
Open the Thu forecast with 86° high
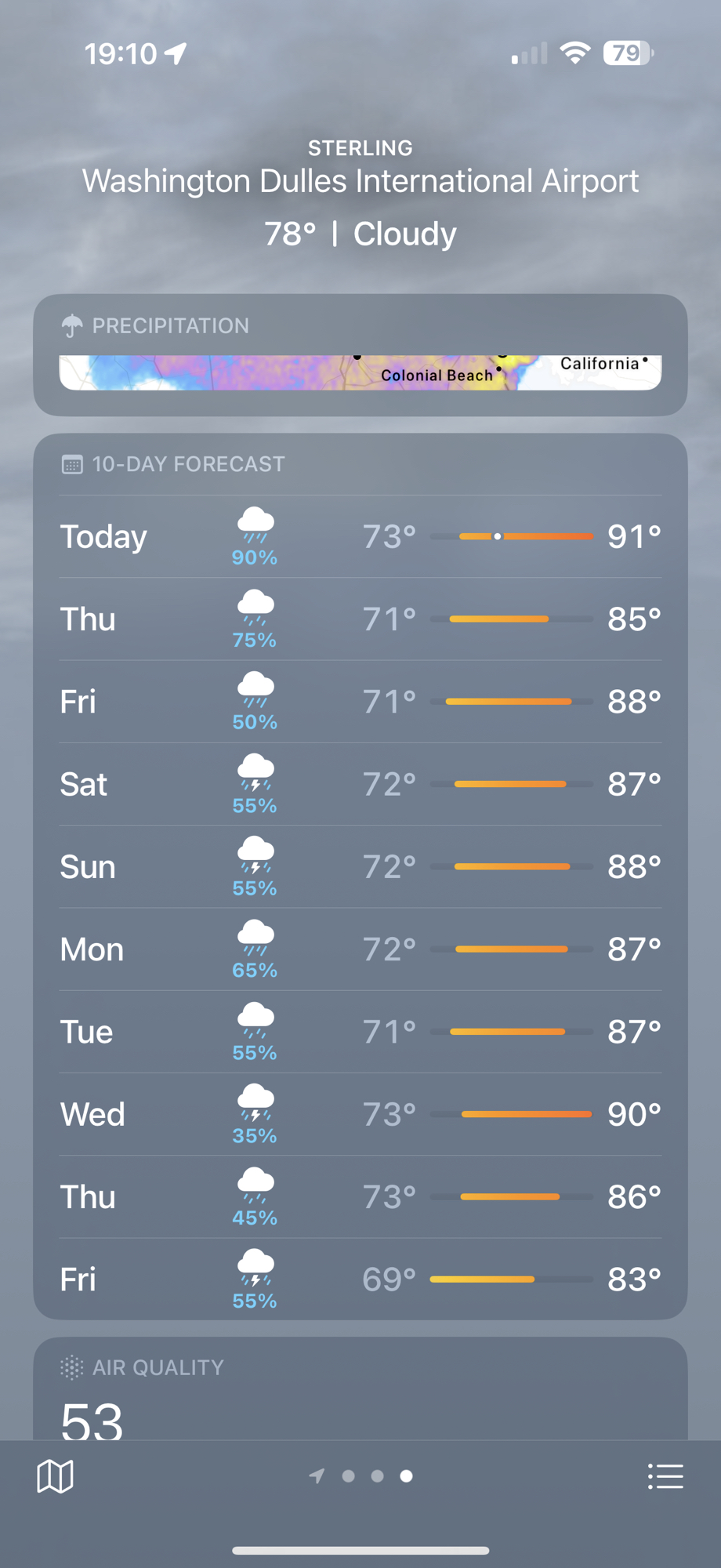(360, 1197)
